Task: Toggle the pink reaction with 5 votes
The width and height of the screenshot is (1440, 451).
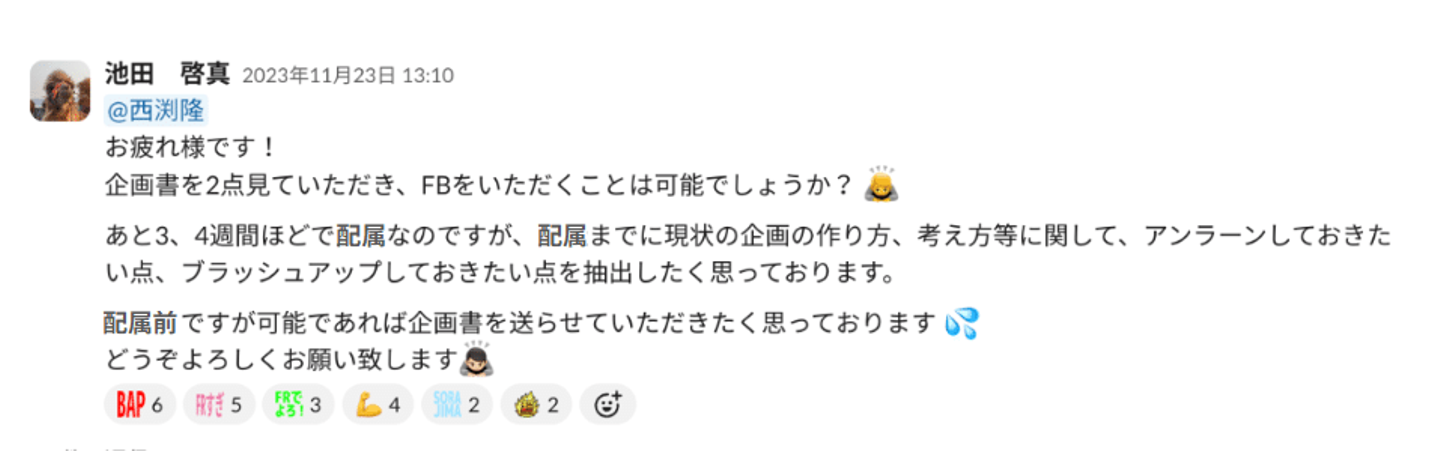Action: coord(218,405)
